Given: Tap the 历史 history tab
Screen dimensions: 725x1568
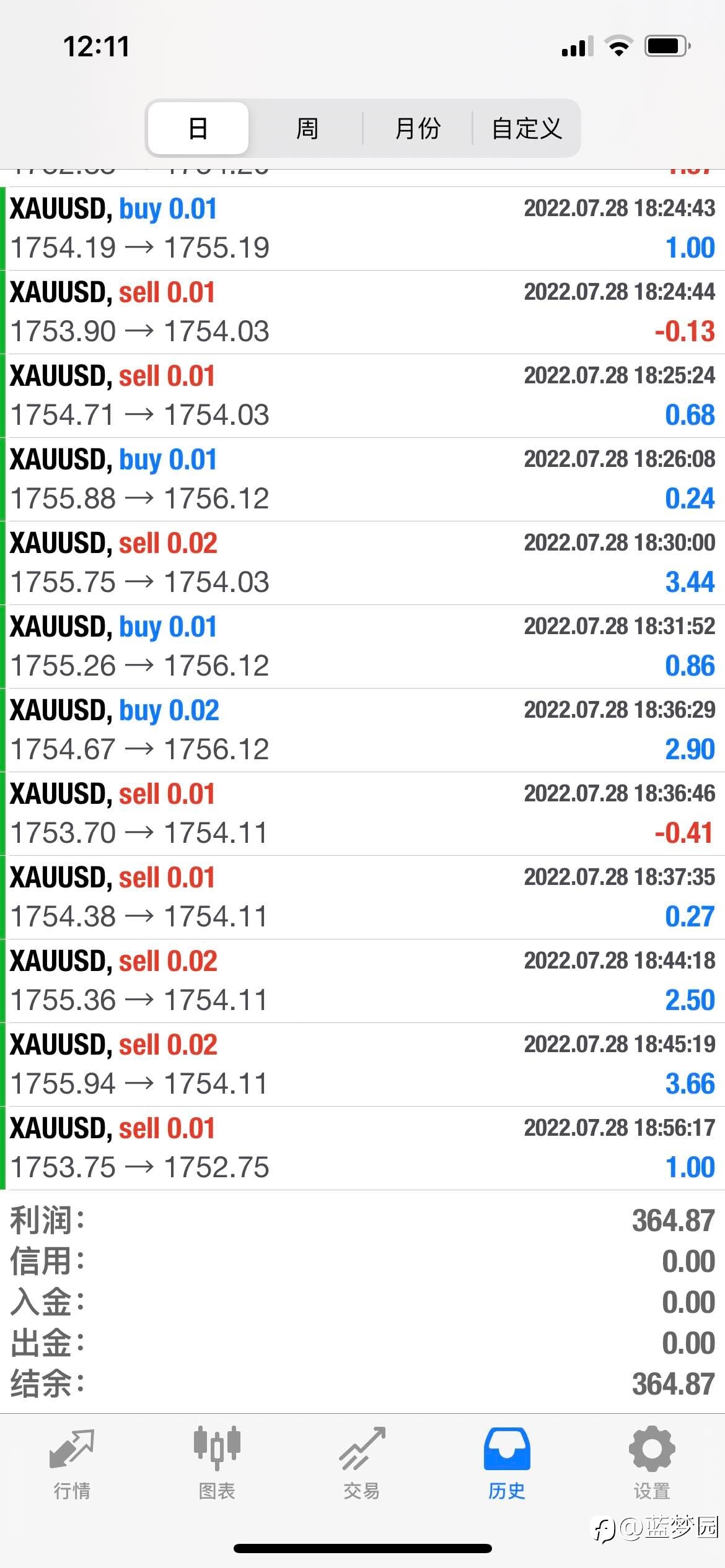Looking at the screenshot, I should tap(507, 1464).
